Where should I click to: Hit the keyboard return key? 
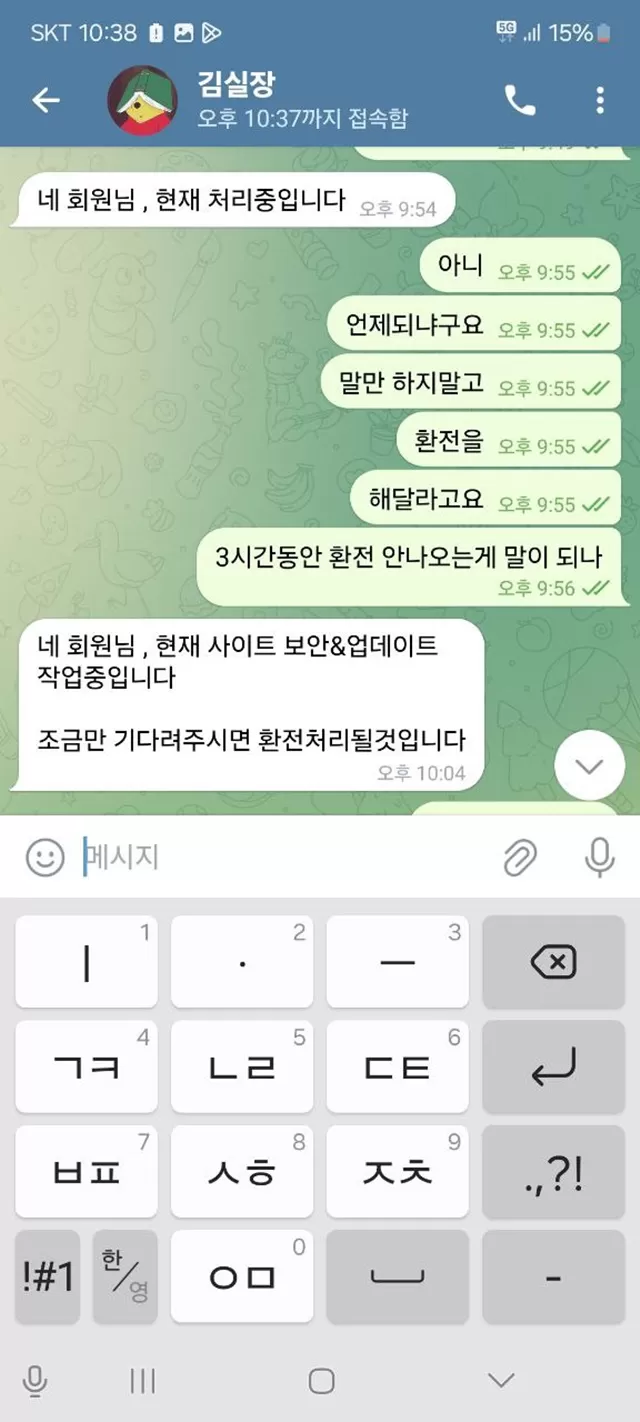[553, 1068]
